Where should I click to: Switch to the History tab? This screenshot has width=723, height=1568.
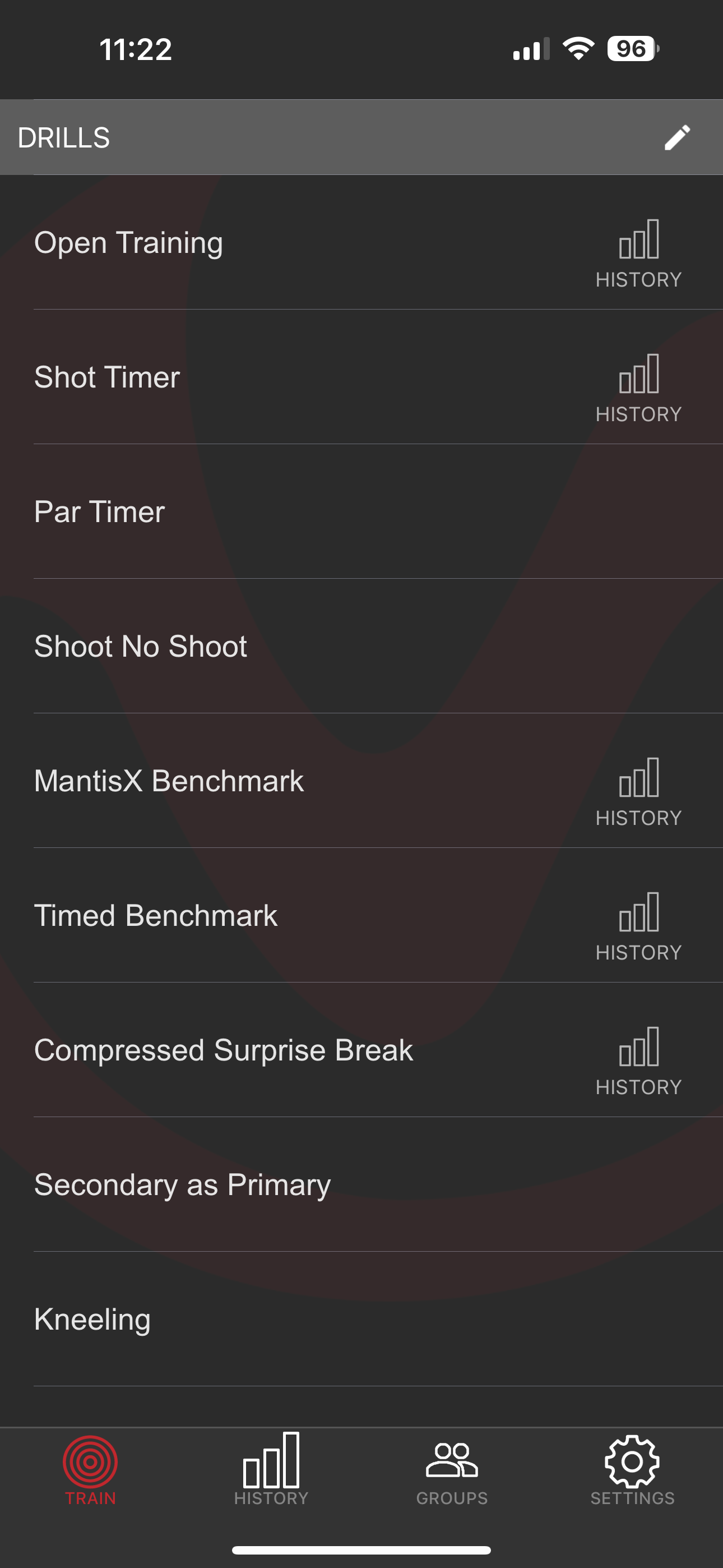271,1469
